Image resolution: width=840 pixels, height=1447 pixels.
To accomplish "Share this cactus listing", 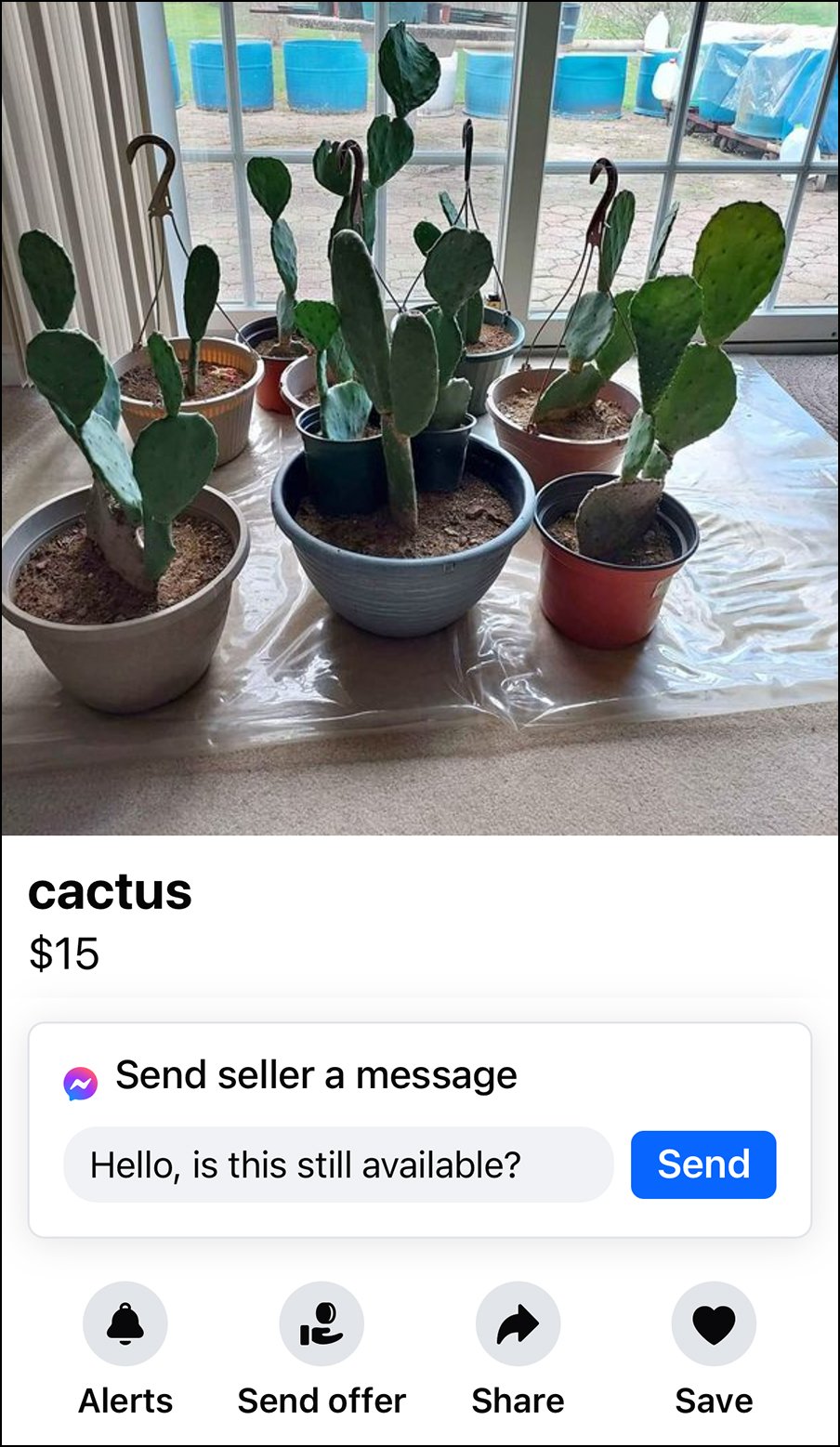I will coord(518,1324).
